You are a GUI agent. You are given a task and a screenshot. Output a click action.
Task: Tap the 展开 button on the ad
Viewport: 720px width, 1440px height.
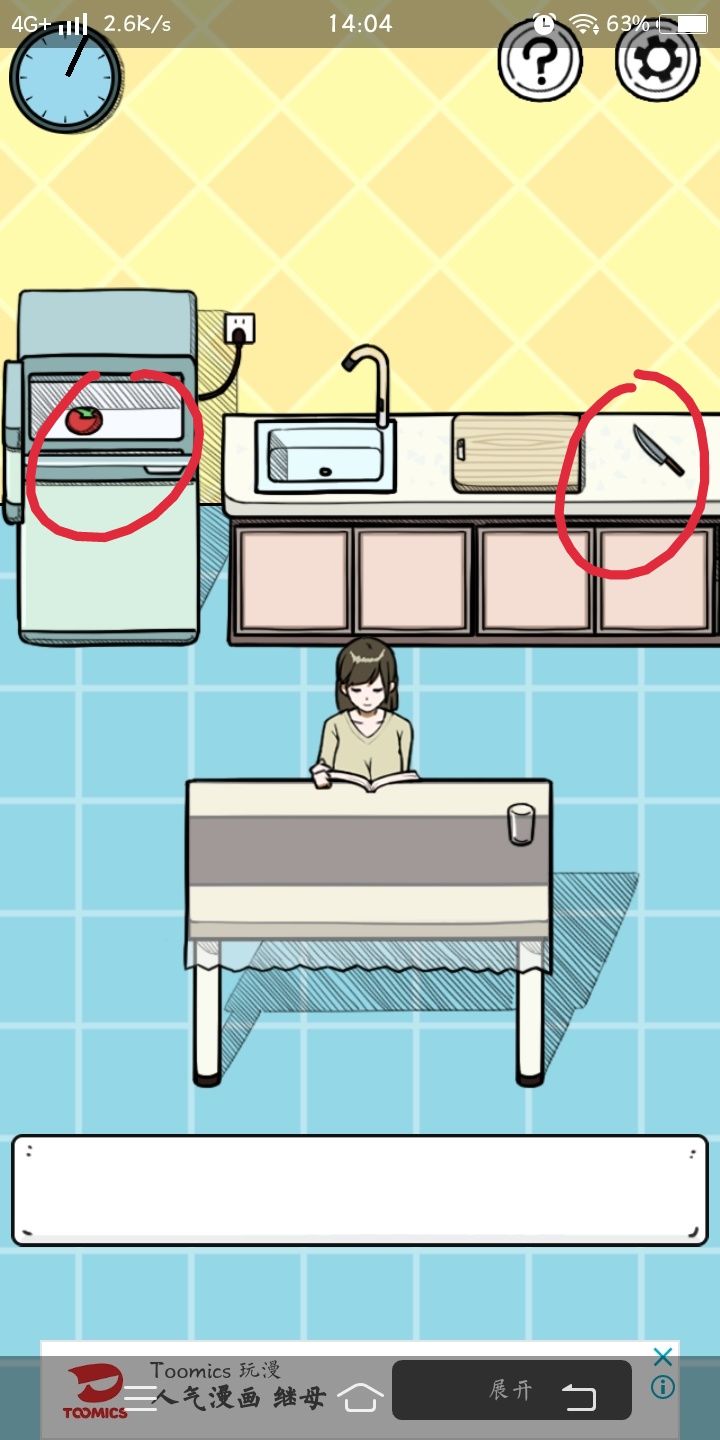511,1390
